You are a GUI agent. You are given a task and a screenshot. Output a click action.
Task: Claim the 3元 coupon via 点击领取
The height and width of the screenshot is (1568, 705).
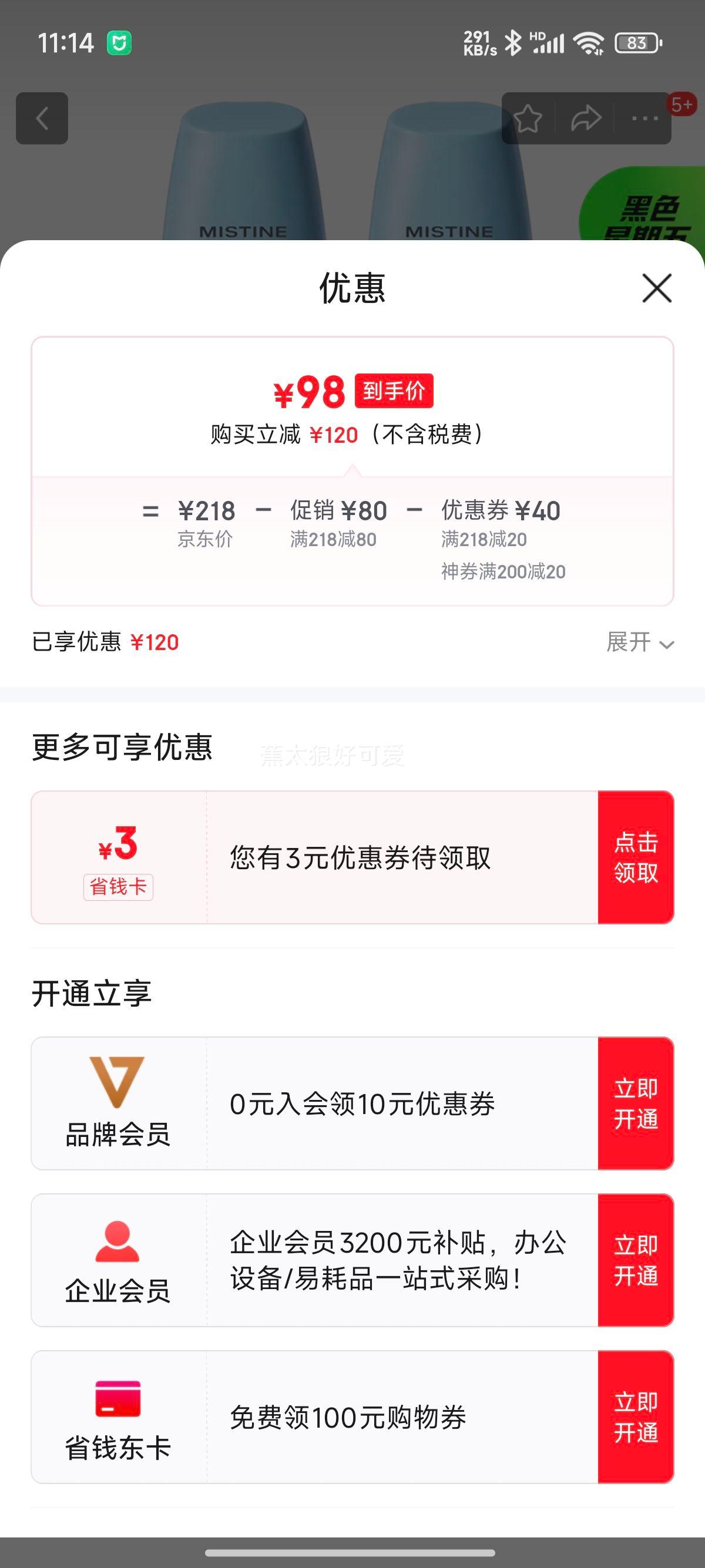point(636,857)
